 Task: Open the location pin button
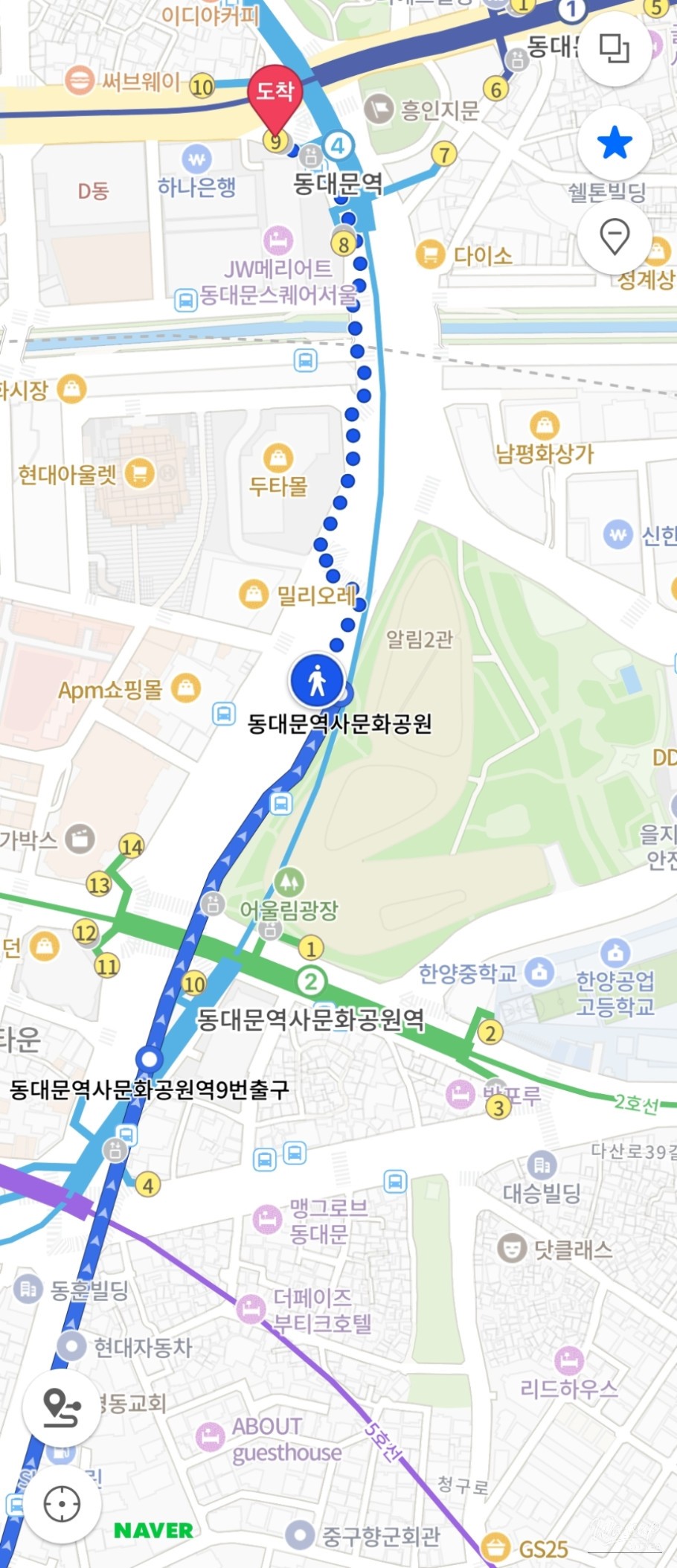click(615, 237)
